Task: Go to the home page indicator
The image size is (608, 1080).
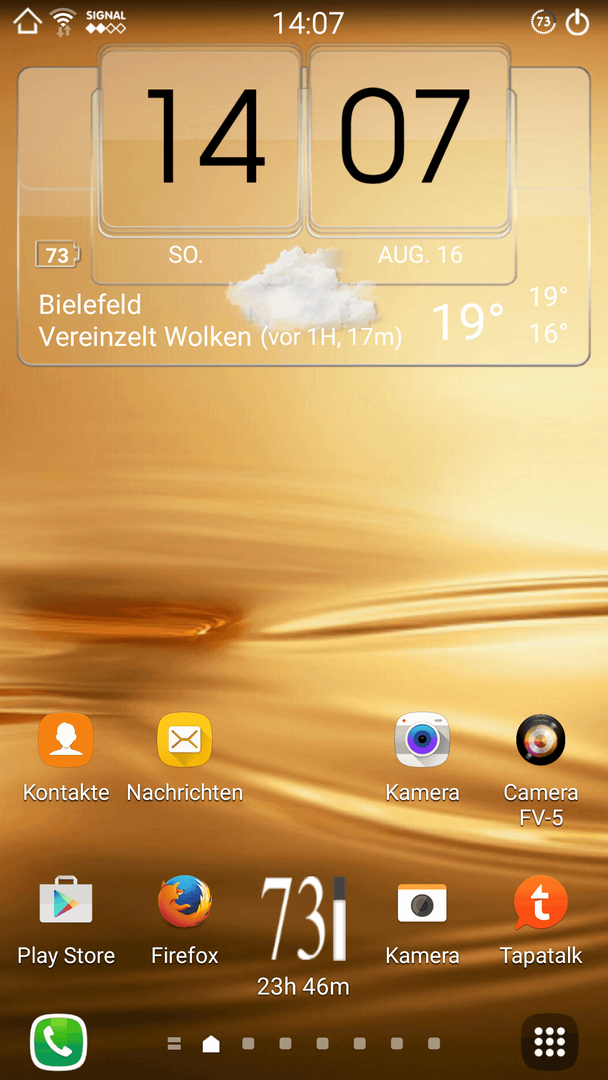Action: tap(211, 1044)
